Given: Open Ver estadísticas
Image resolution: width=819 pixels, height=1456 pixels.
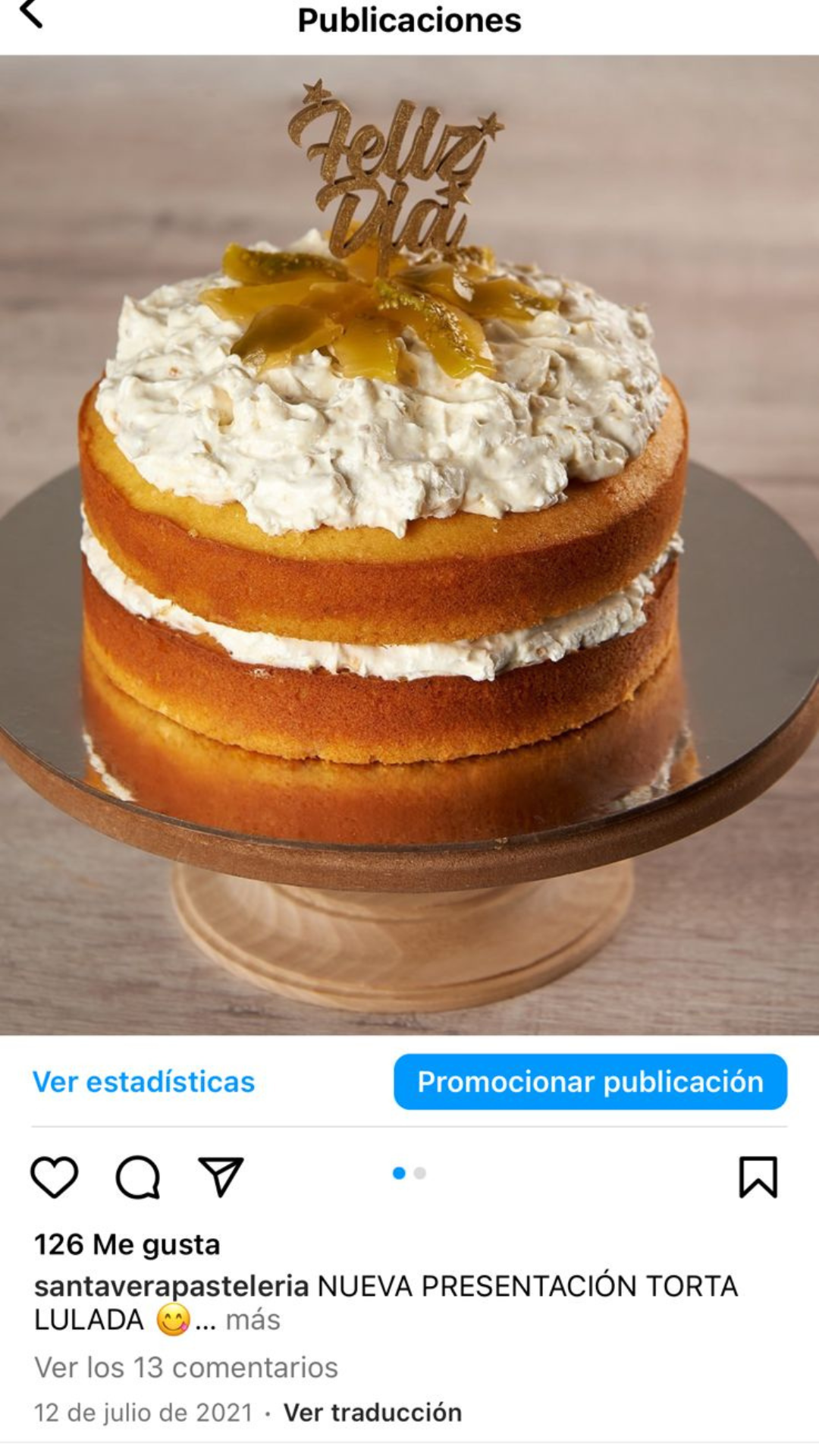Looking at the screenshot, I should click(x=143, y=1082).
